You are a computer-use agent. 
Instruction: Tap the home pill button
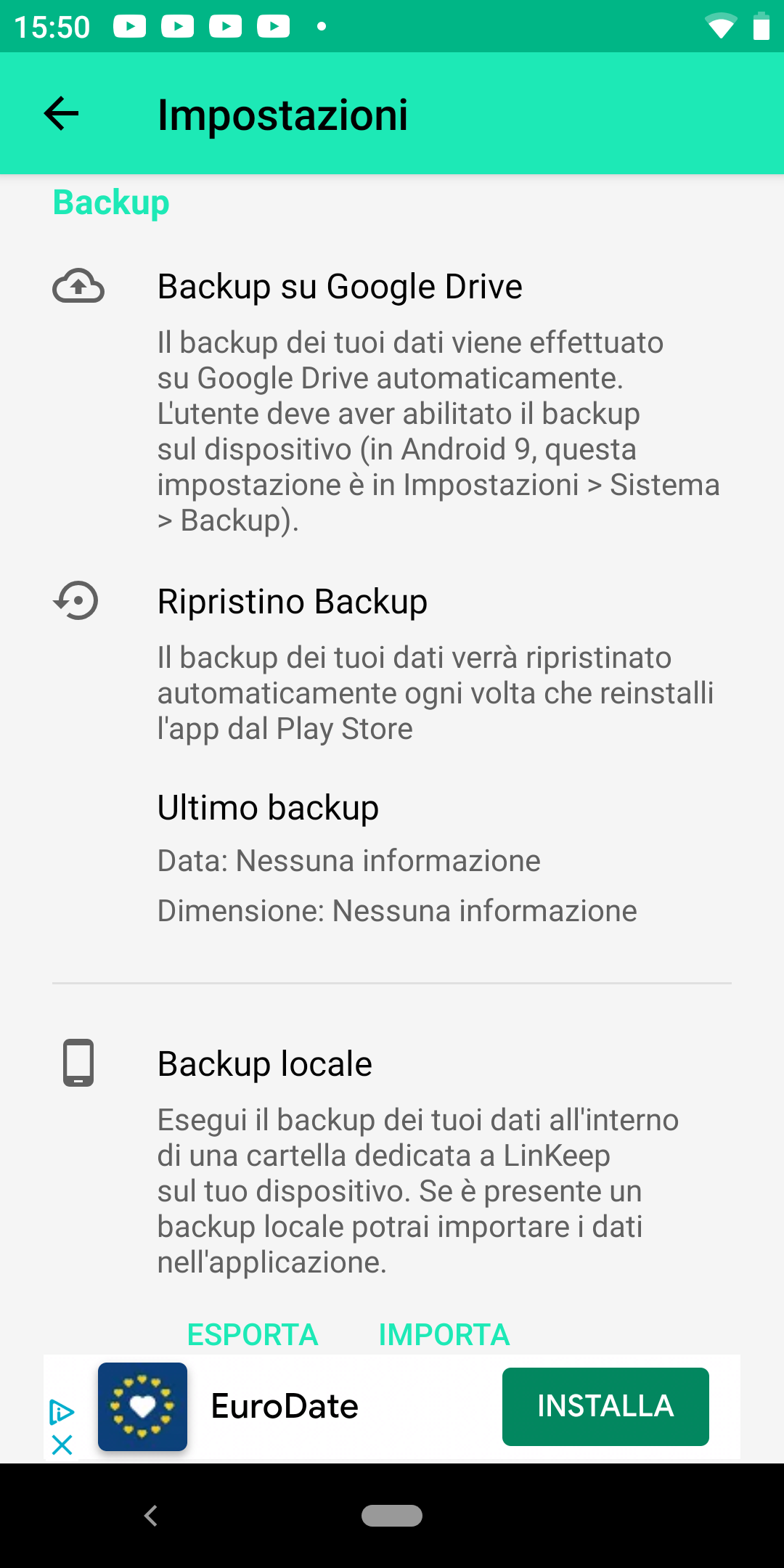[x=392, y=1516]
